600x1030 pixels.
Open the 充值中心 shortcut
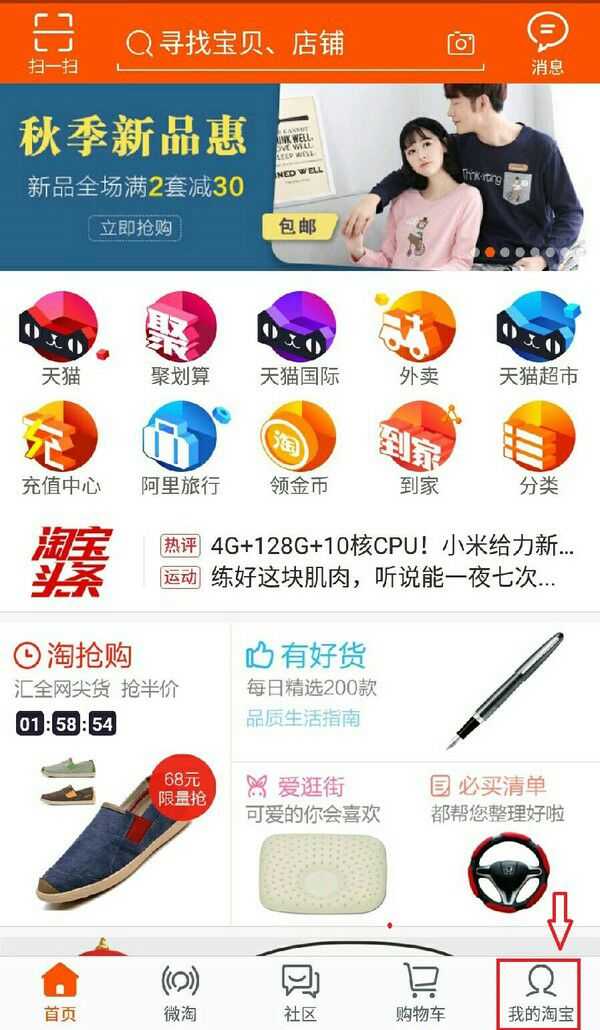coord(60,450)
